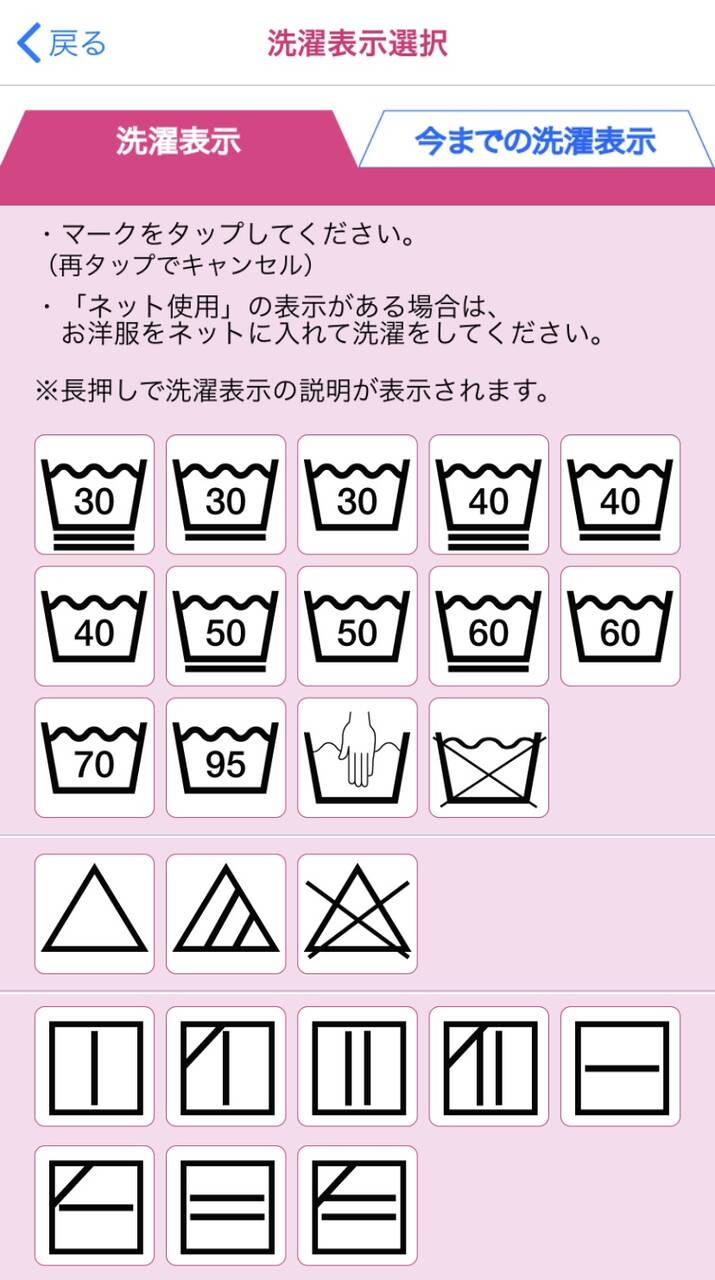The height and width of the screenshot is (1280, 715).
Task: Select the 50° wash symbol with one underline
Action: 226,626
